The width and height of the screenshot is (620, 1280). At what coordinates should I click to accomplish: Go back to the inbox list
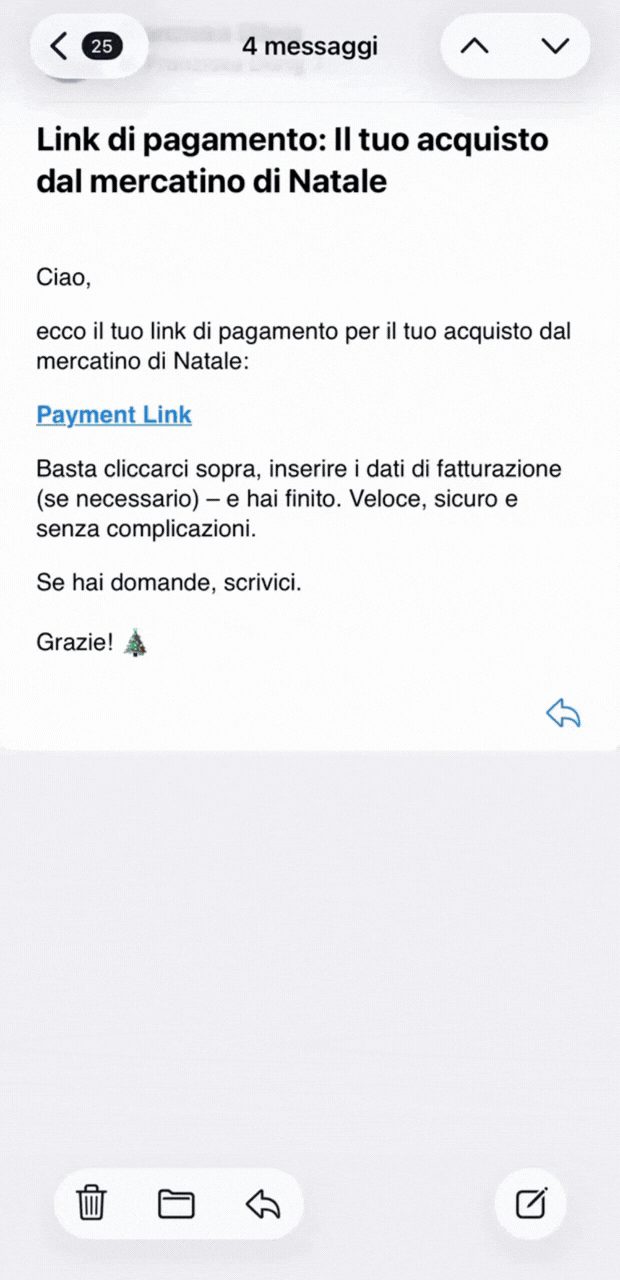pyautogui.click(x=88, y=46)
